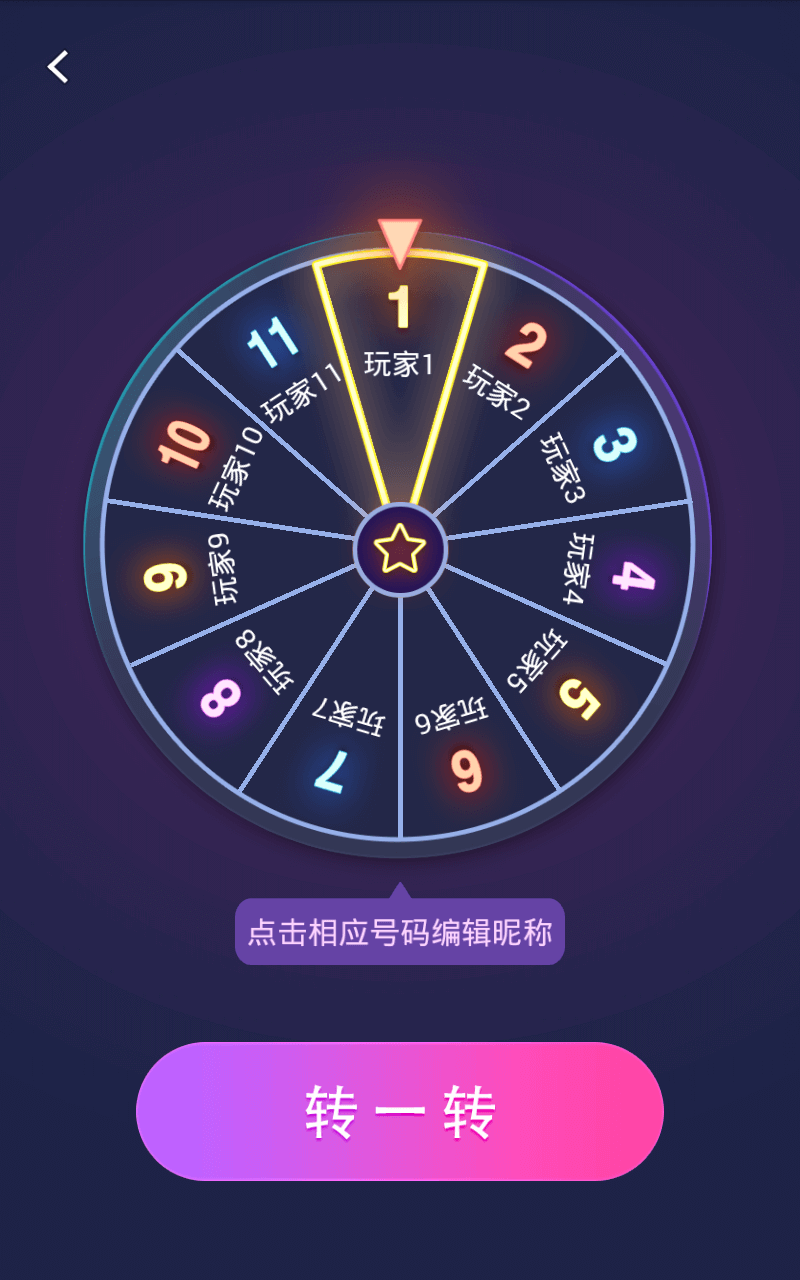
Task: Tap the 转一转 spin button
Action: (400, 1111)
